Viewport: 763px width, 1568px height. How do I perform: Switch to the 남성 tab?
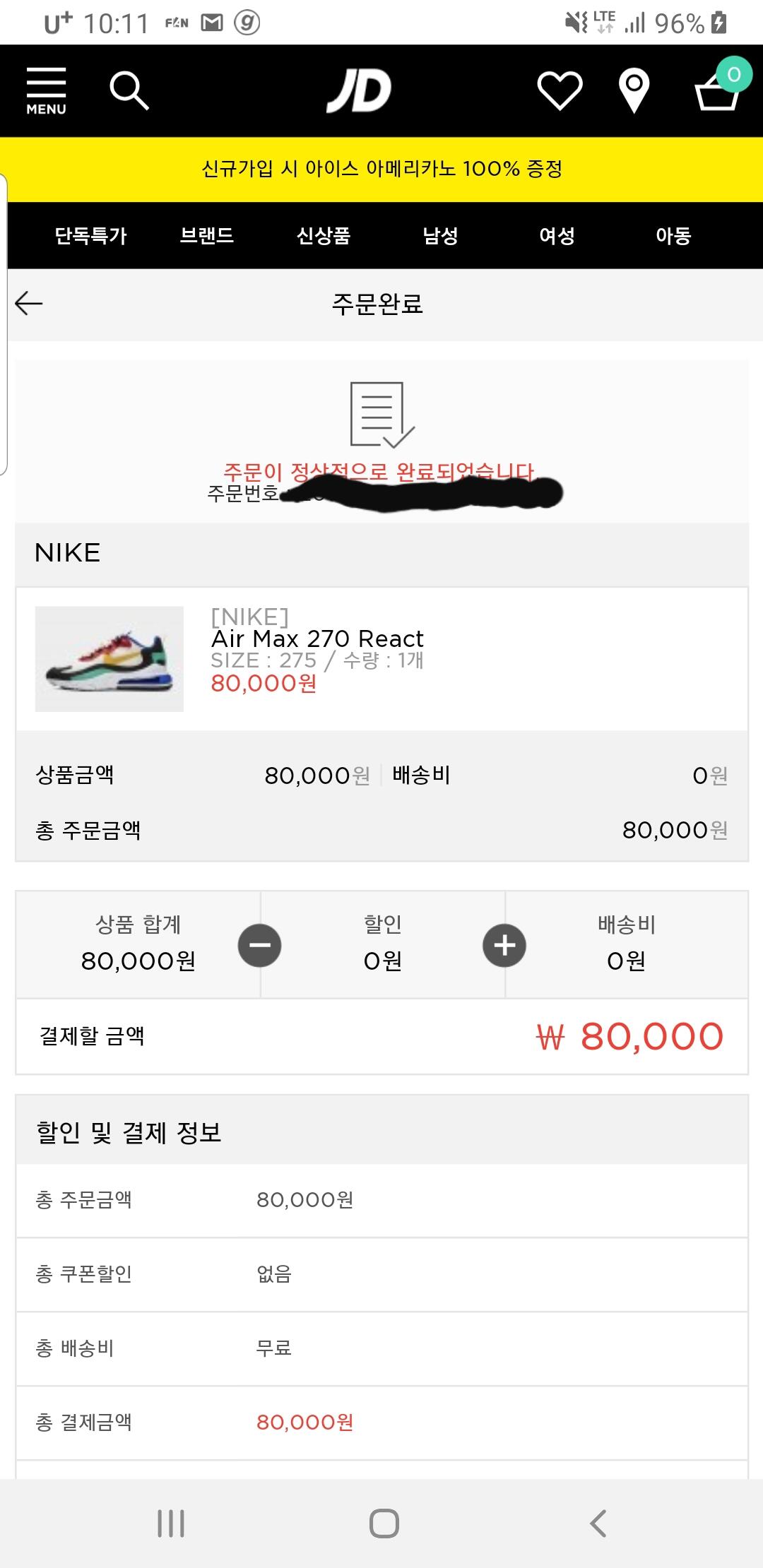440,236
